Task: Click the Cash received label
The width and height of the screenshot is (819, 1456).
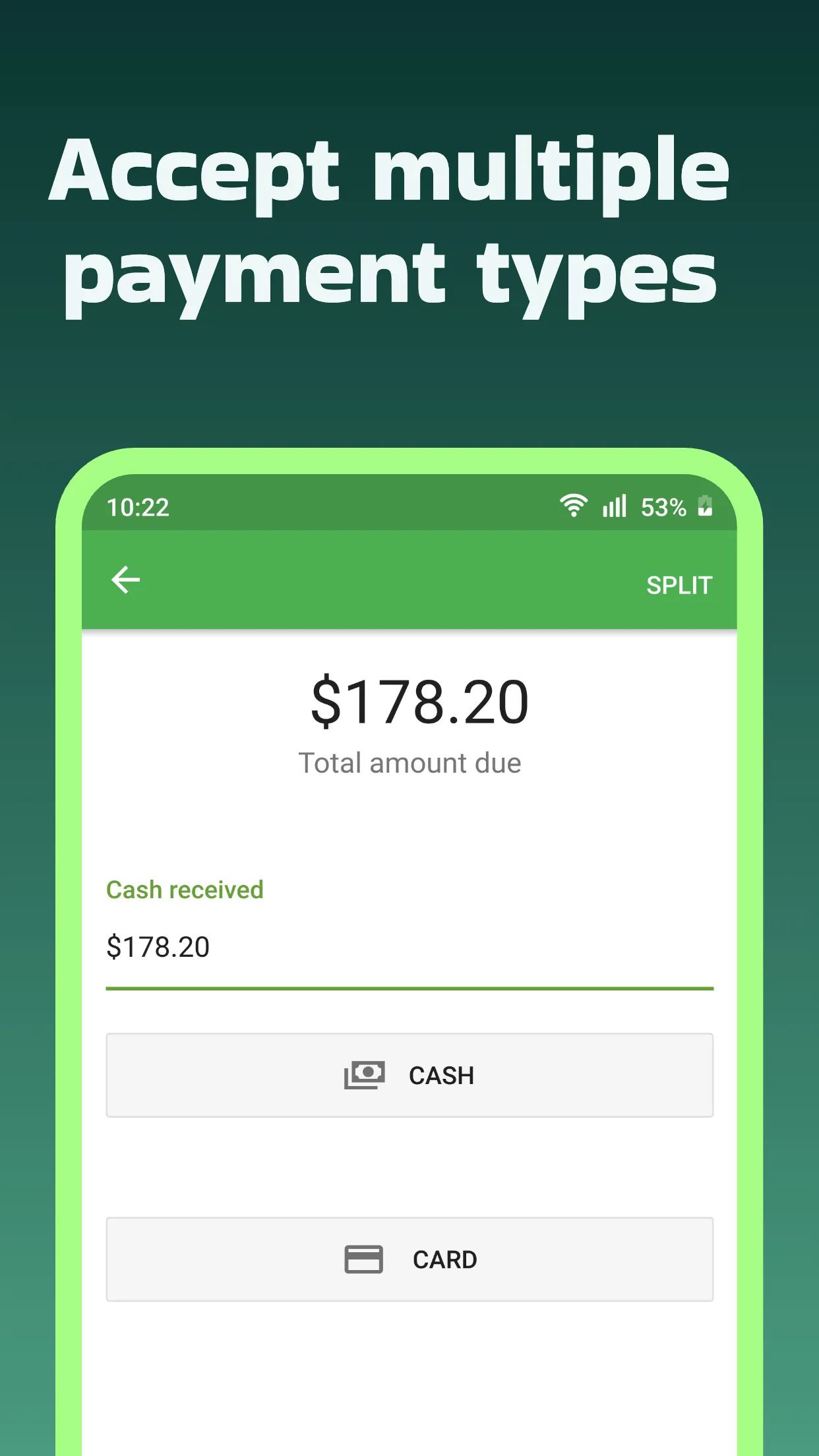Action: [x=185, y=890]
